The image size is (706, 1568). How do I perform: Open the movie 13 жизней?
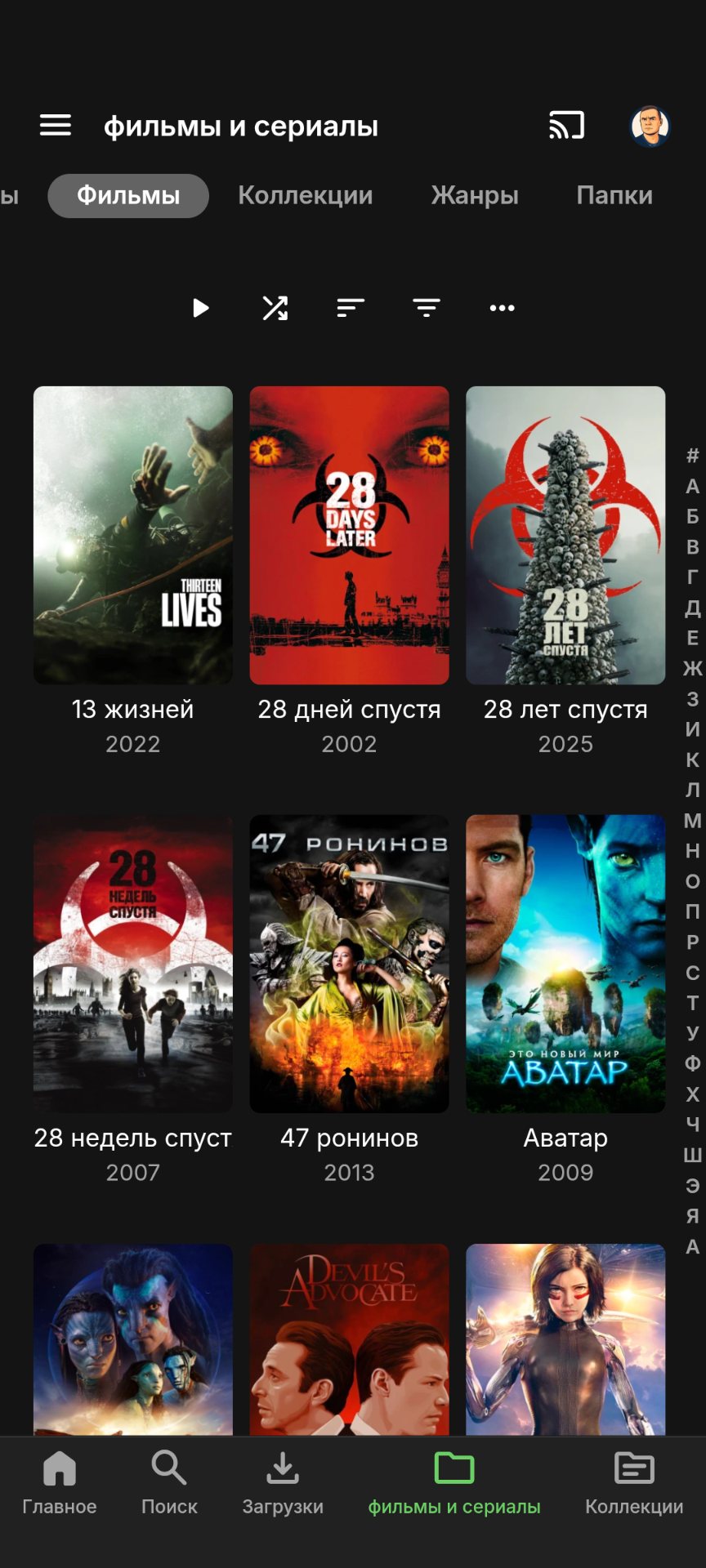[x=133, y=536]
